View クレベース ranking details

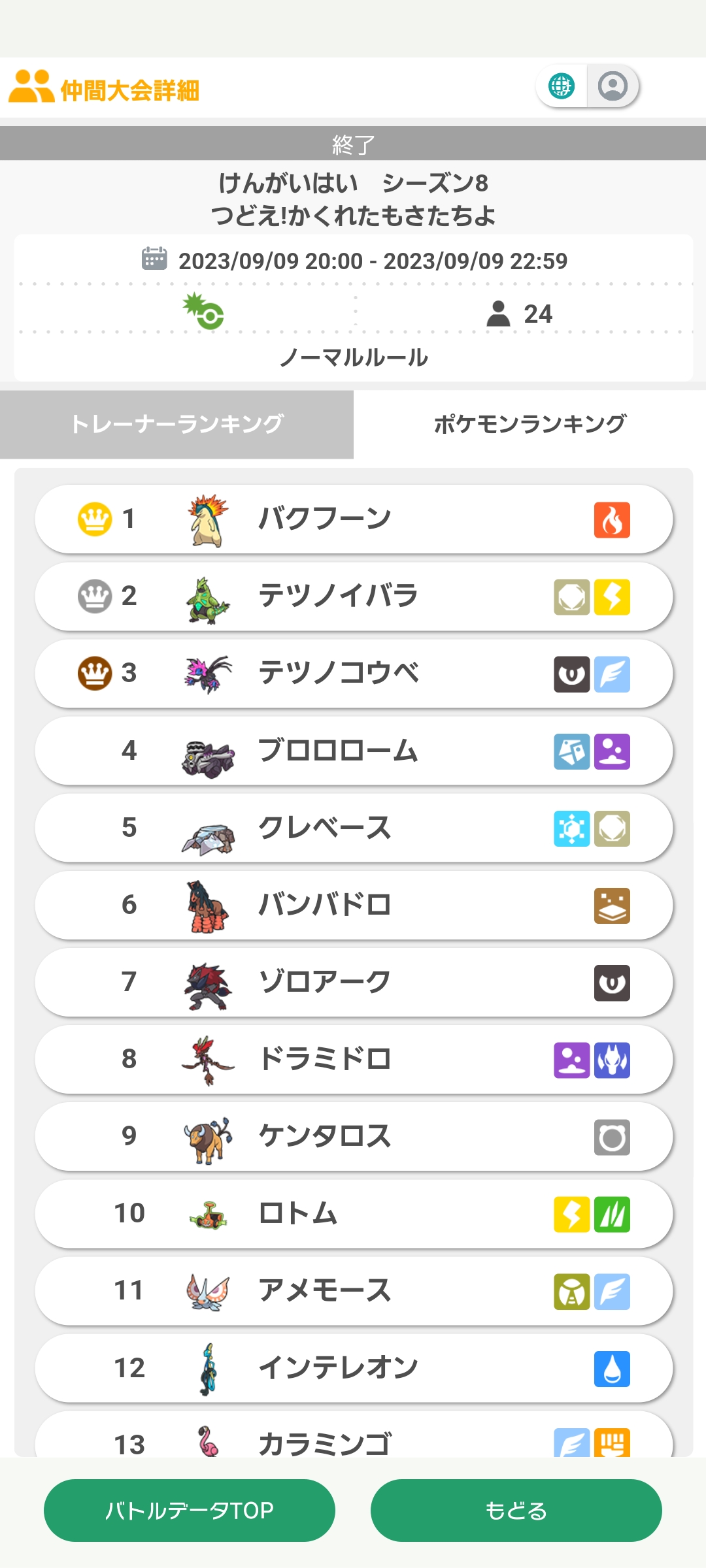353,828
